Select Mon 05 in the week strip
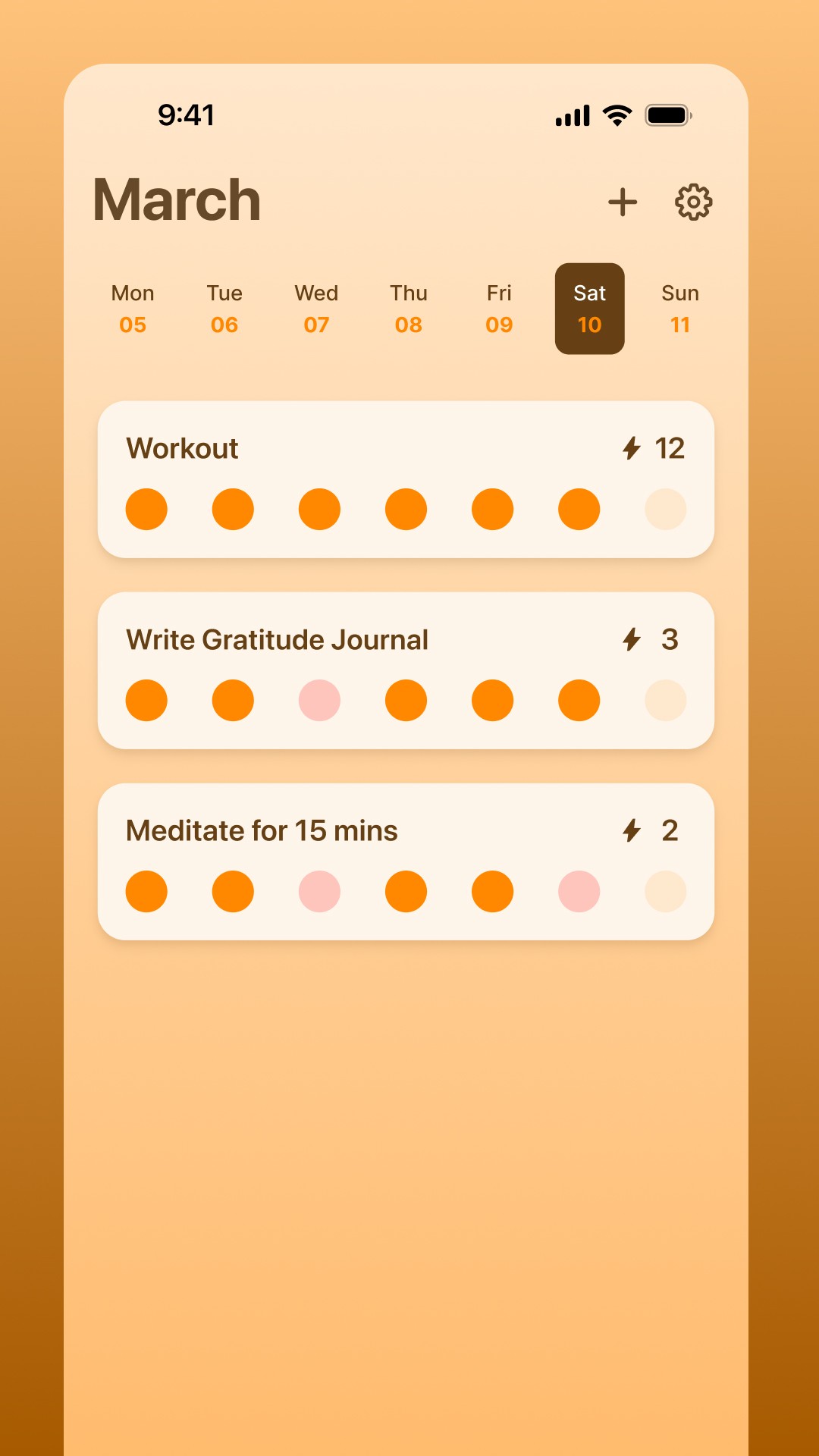 (133, 309)
